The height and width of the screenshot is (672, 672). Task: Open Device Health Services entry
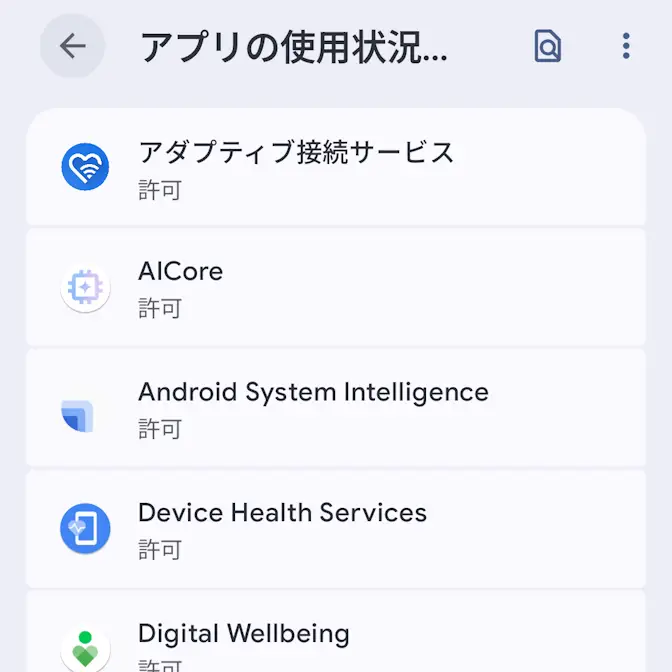336,528
